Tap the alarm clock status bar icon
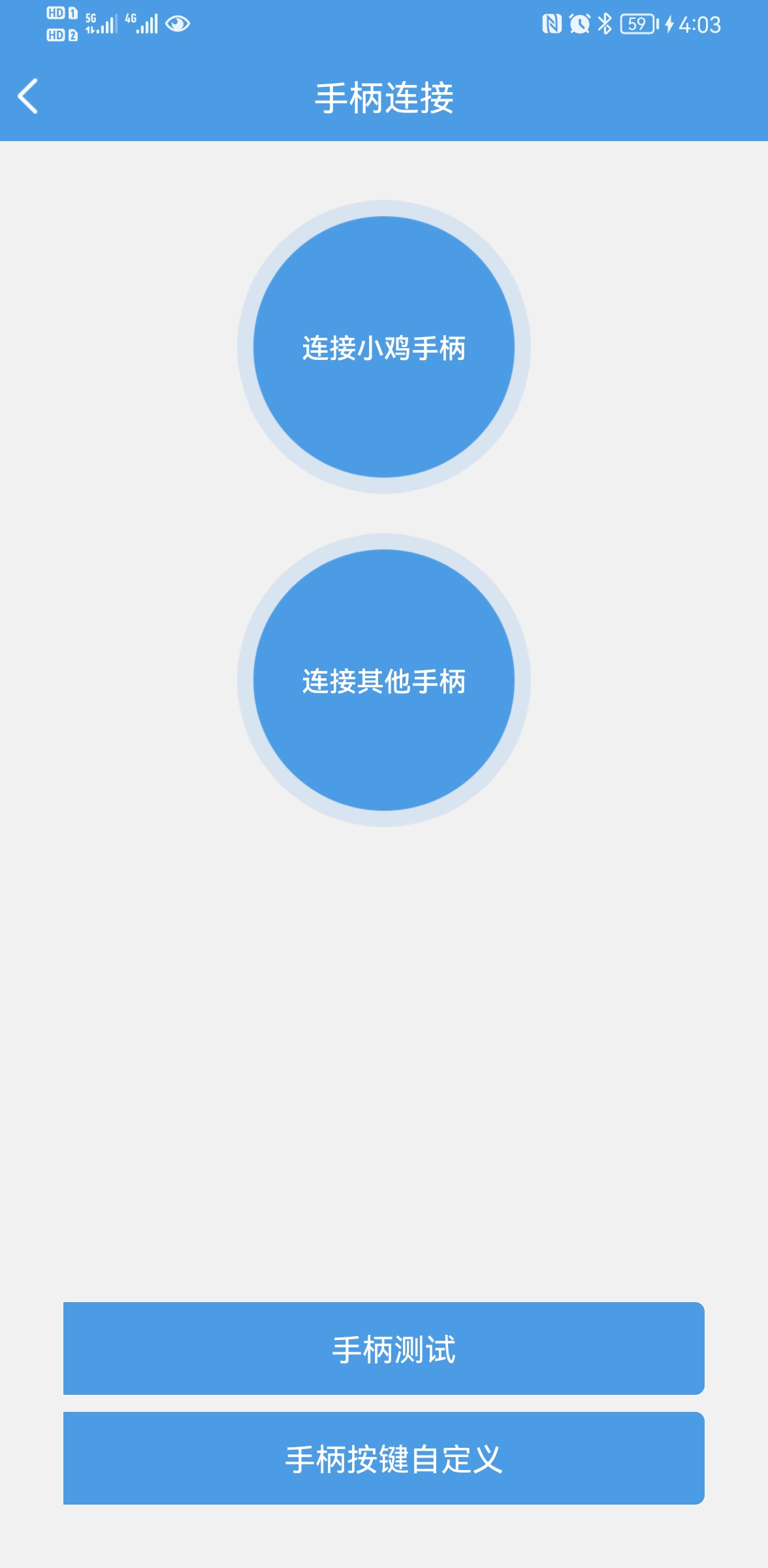 point(578,24)
